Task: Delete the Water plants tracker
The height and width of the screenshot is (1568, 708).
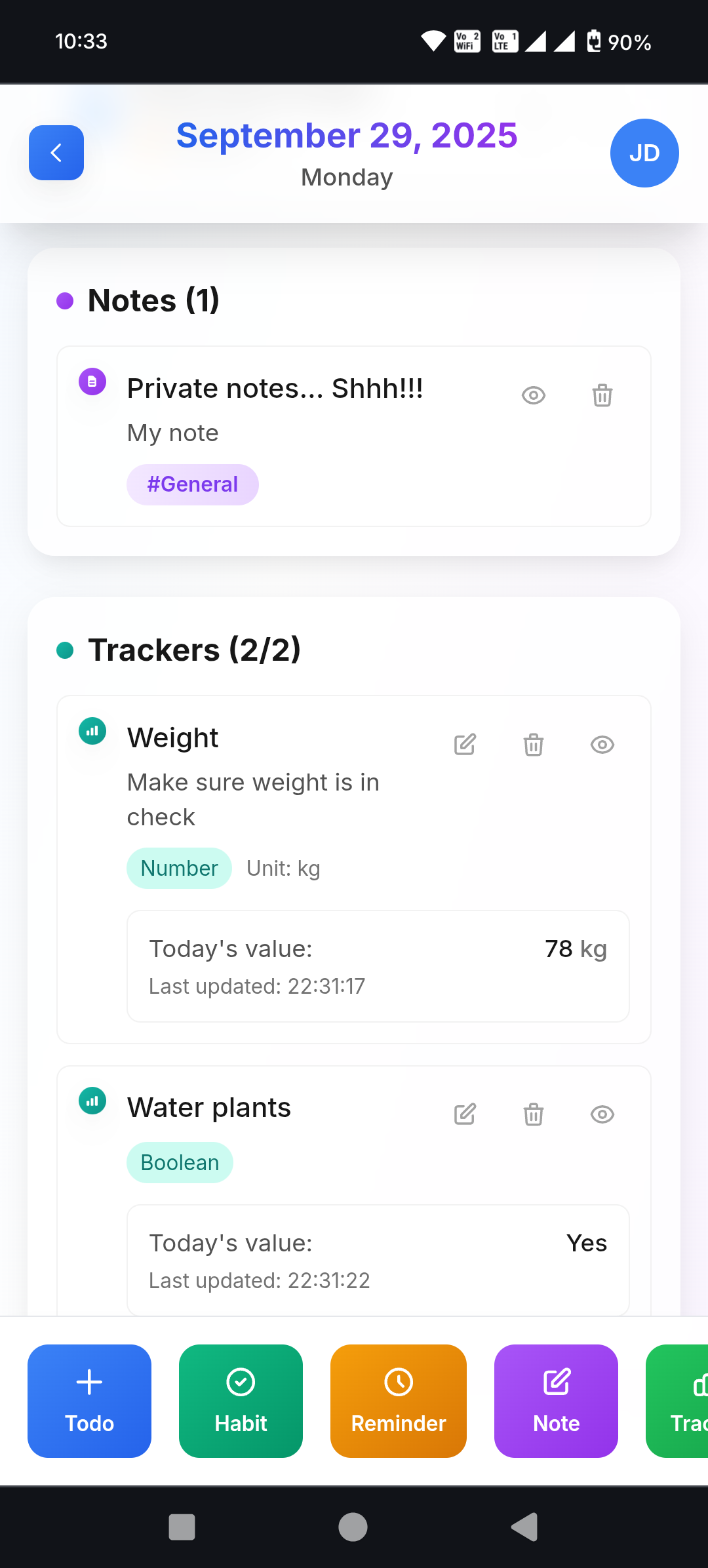Action: tap(534, 1114)
